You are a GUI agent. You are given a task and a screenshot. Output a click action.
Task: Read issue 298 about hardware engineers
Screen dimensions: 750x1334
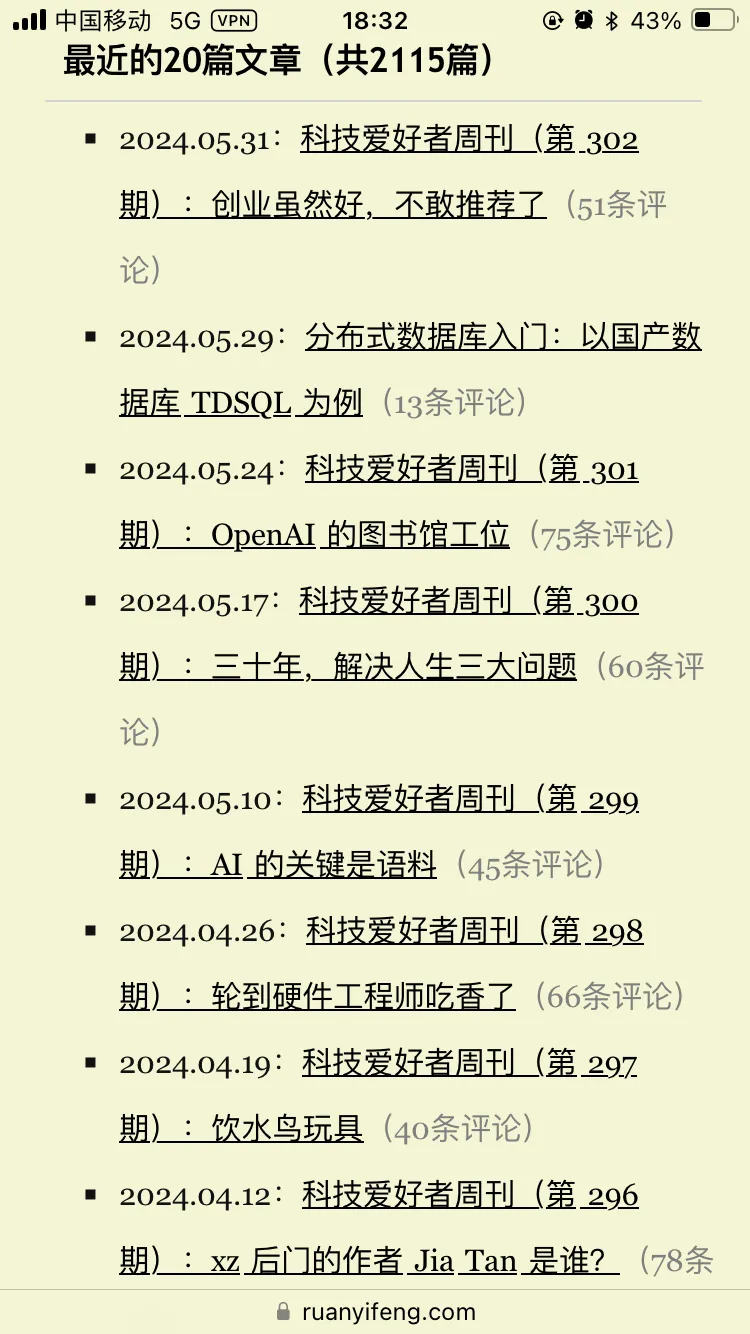coord(473,932)
